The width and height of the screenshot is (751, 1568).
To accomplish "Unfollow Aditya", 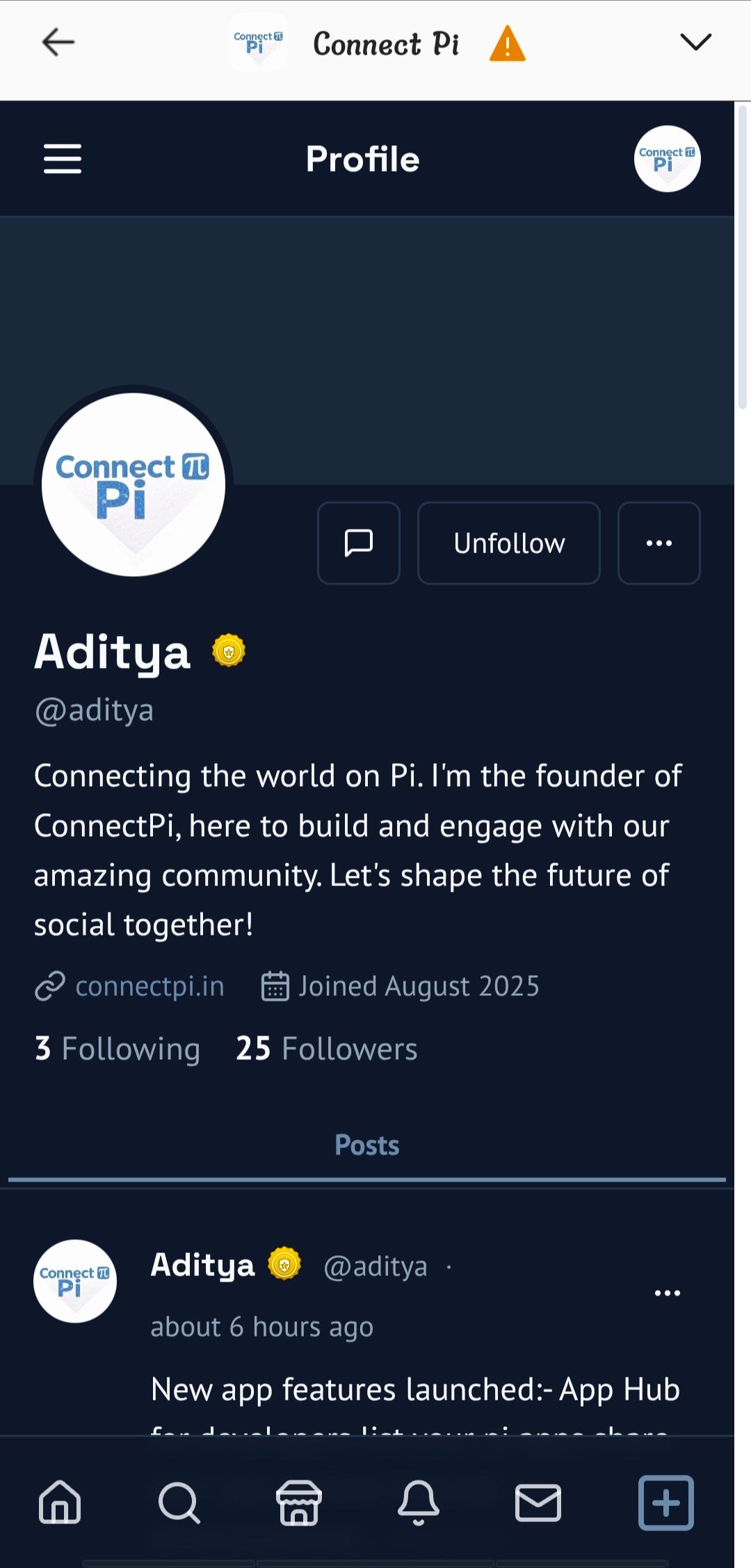I will [509, 543].
